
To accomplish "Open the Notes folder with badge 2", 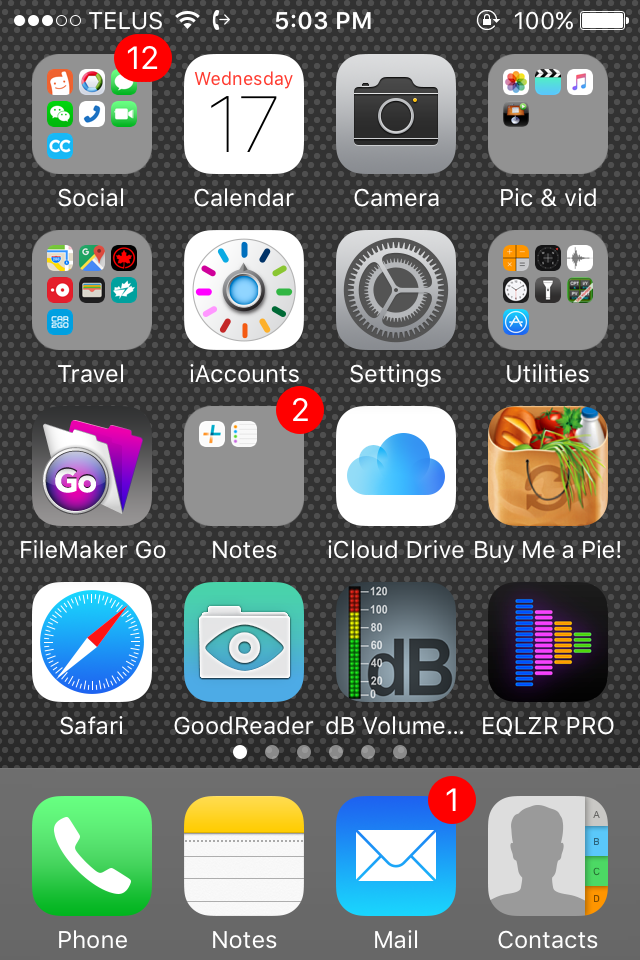I will click(x=244, y=466).
